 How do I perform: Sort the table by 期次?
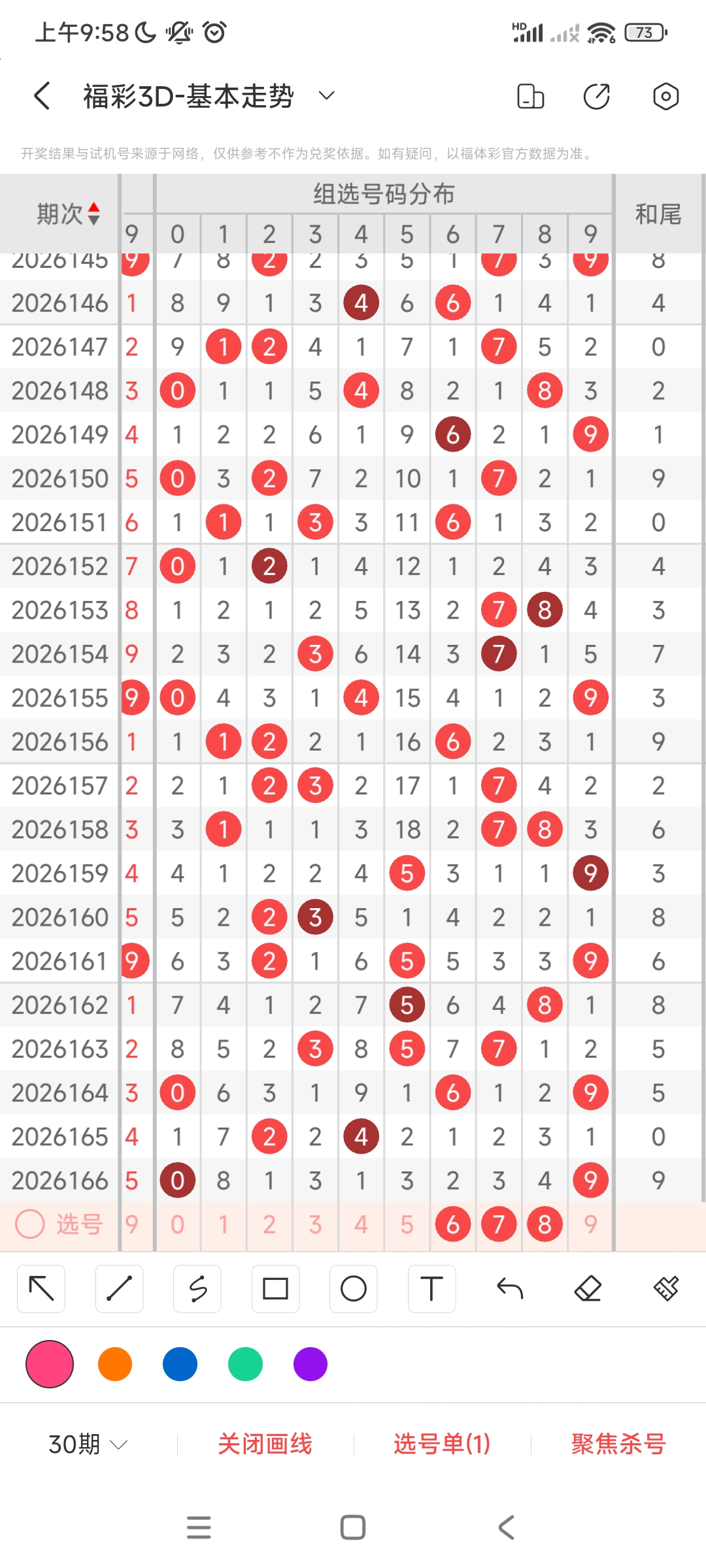[68, 214]
